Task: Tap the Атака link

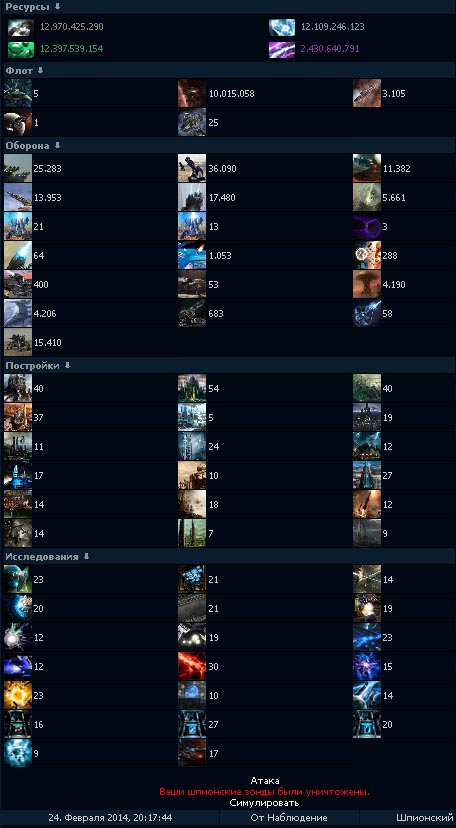Action: click(265, 780)
